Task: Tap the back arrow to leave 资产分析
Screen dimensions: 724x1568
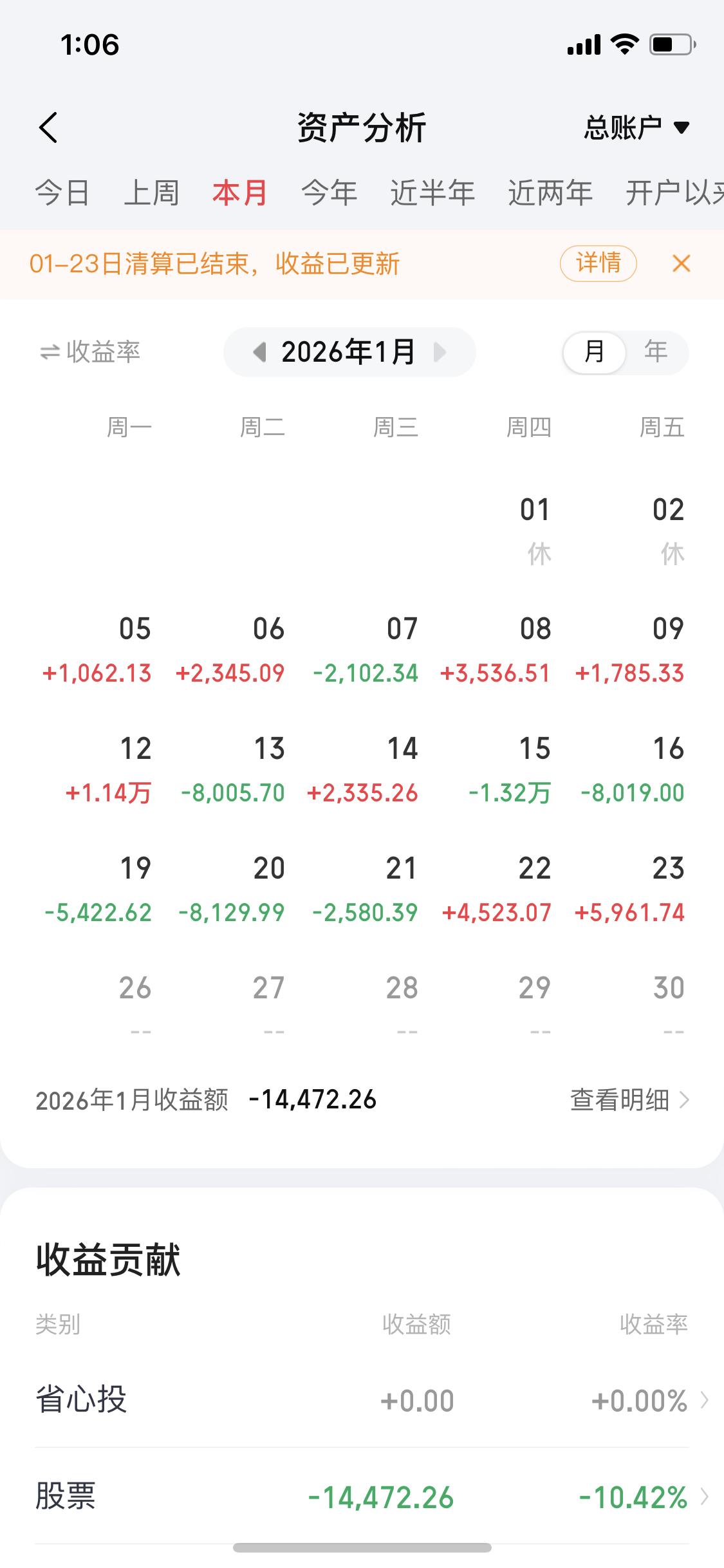Action: coord(49,127)
